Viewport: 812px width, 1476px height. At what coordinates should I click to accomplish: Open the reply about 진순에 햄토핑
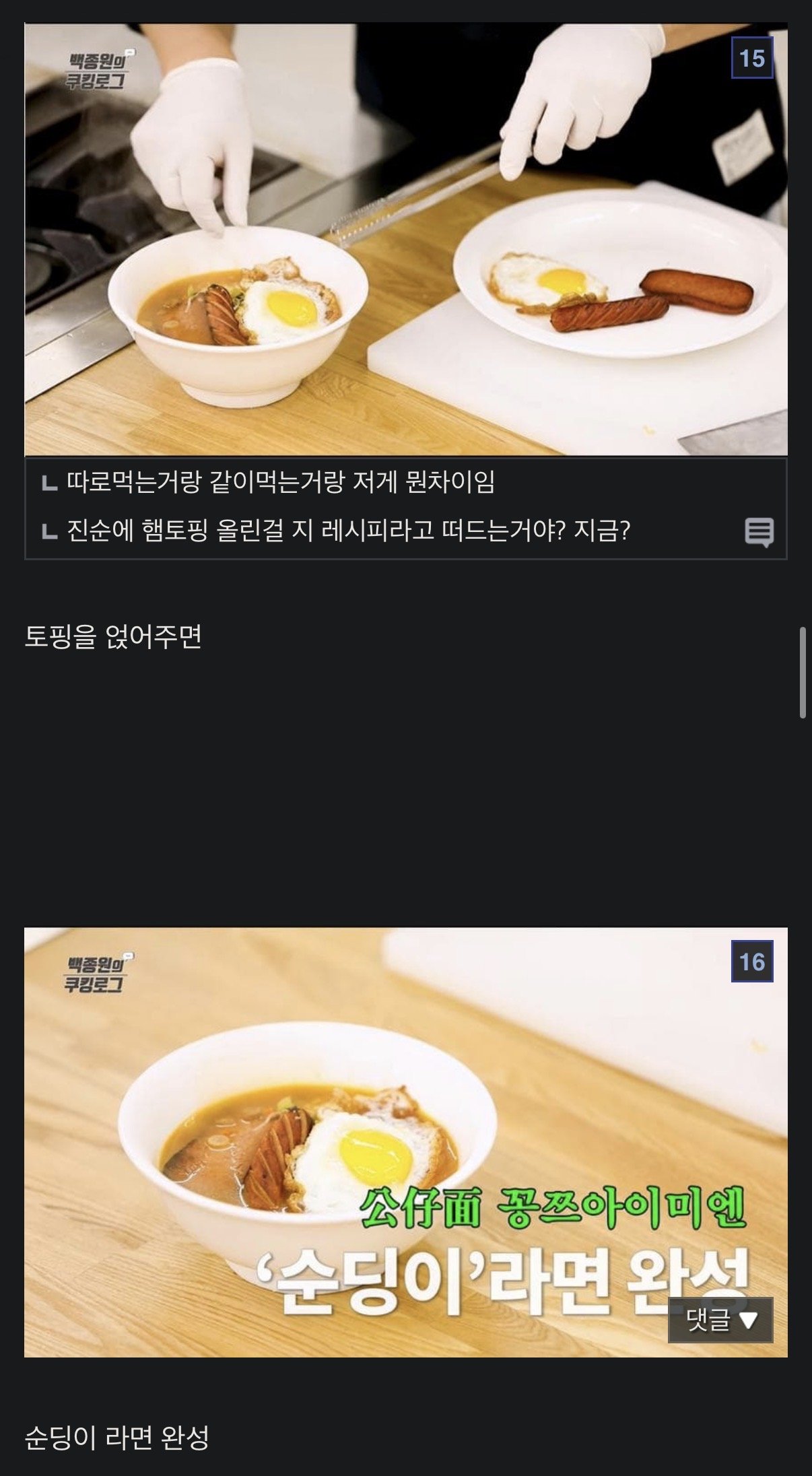[x=348, y=531]
